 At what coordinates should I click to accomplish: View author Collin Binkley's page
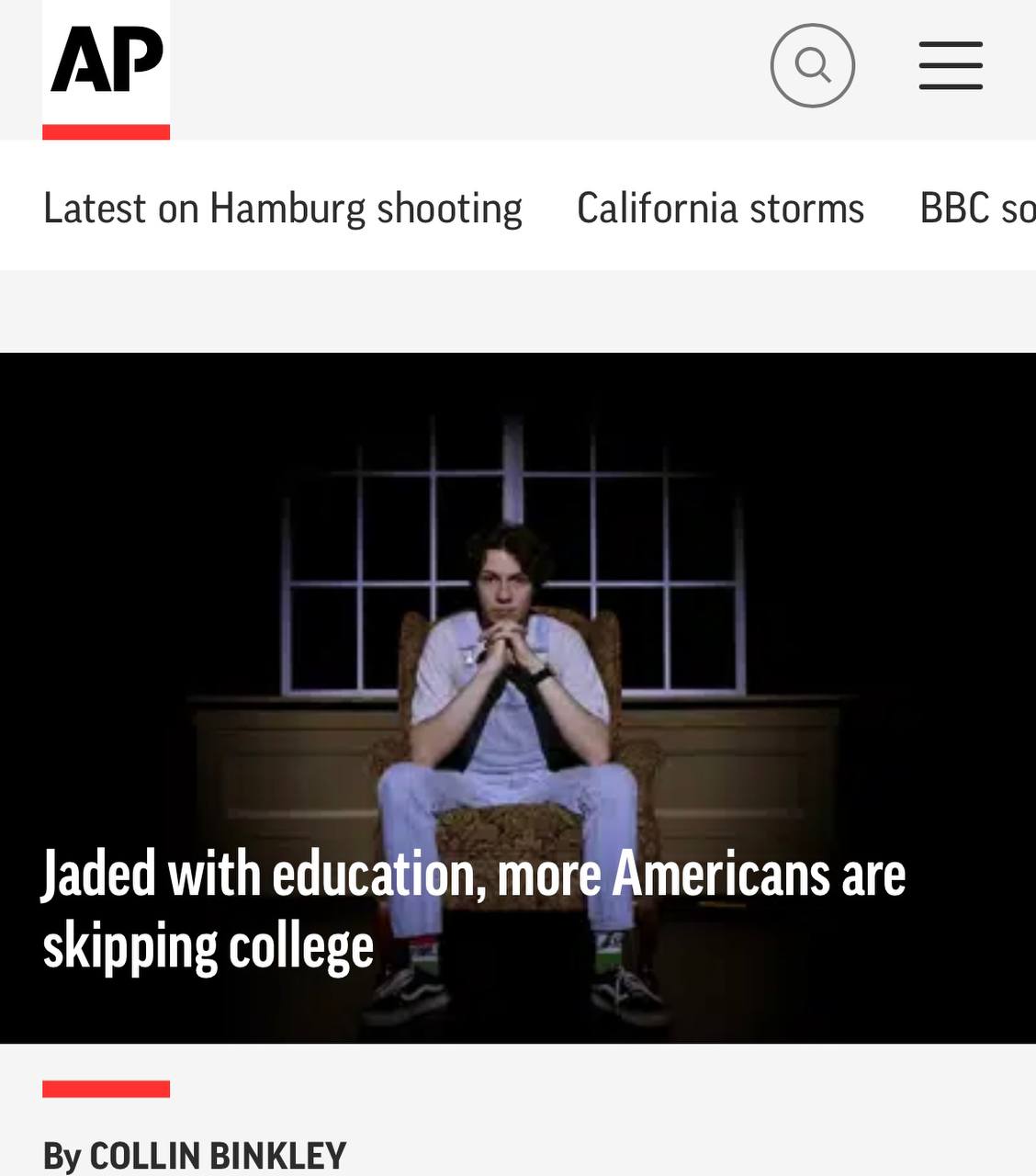tap(218, 1155)
